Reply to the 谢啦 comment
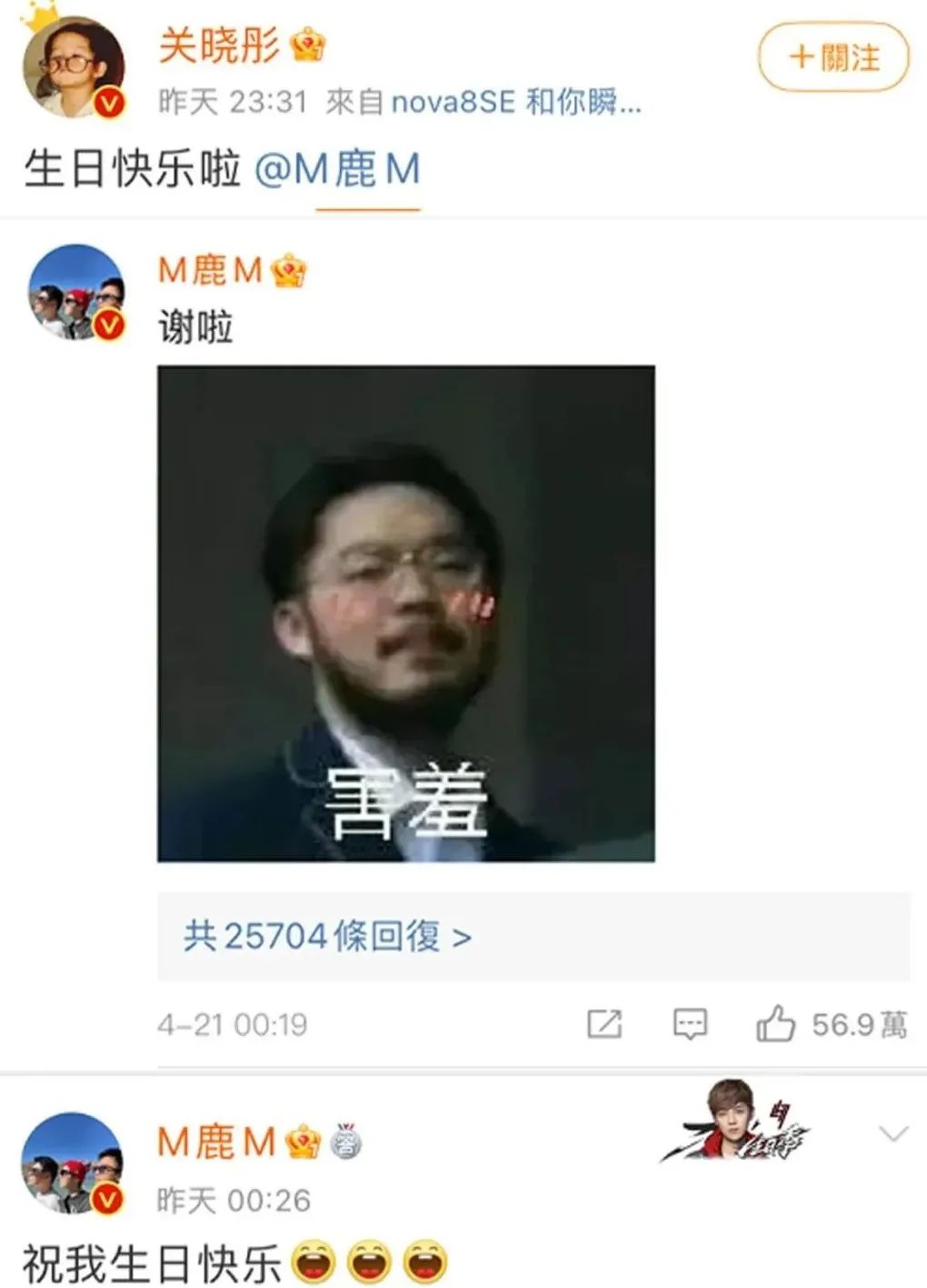Image resolution: width=927 pixels, height=1288 pixels. (x=690, y=1024)
